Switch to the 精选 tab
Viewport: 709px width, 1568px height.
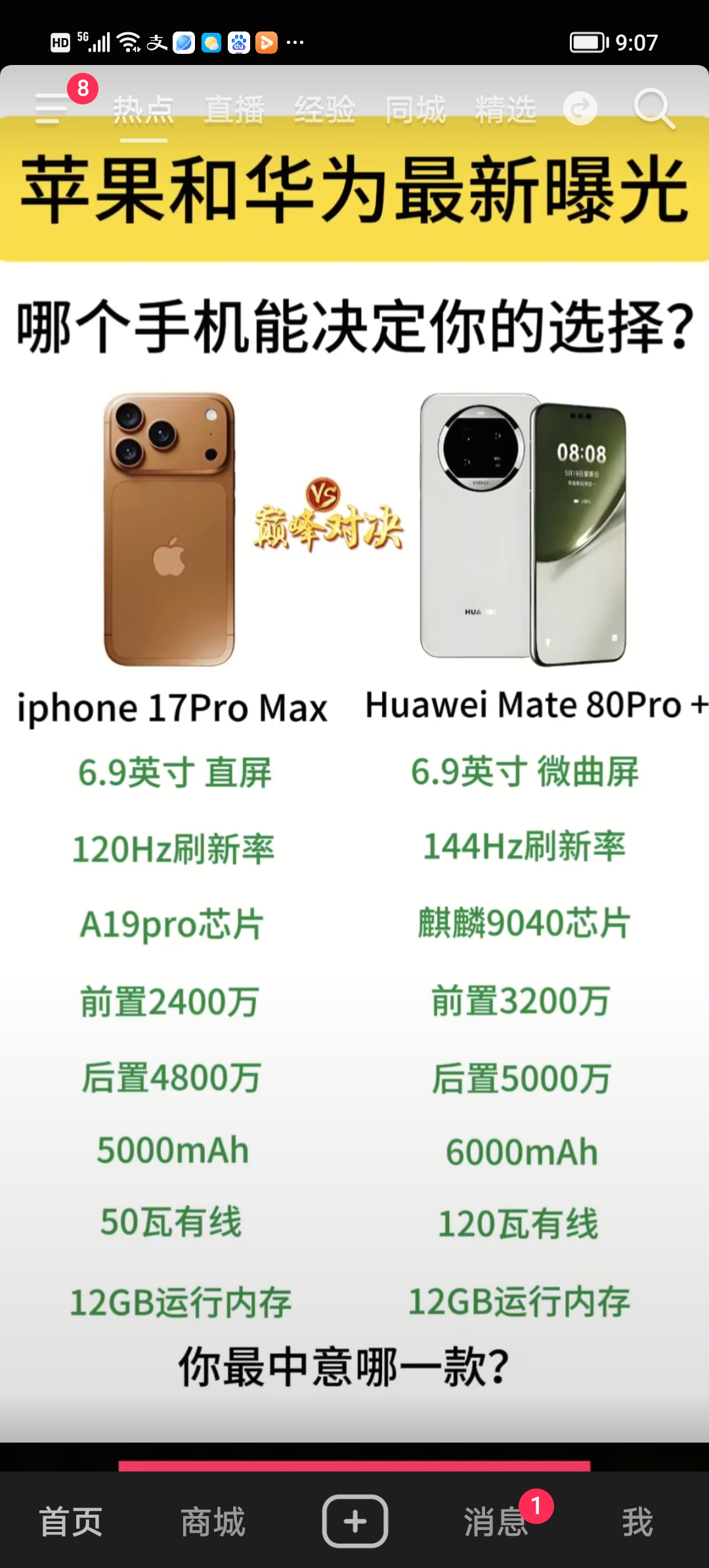click(506, 110)
